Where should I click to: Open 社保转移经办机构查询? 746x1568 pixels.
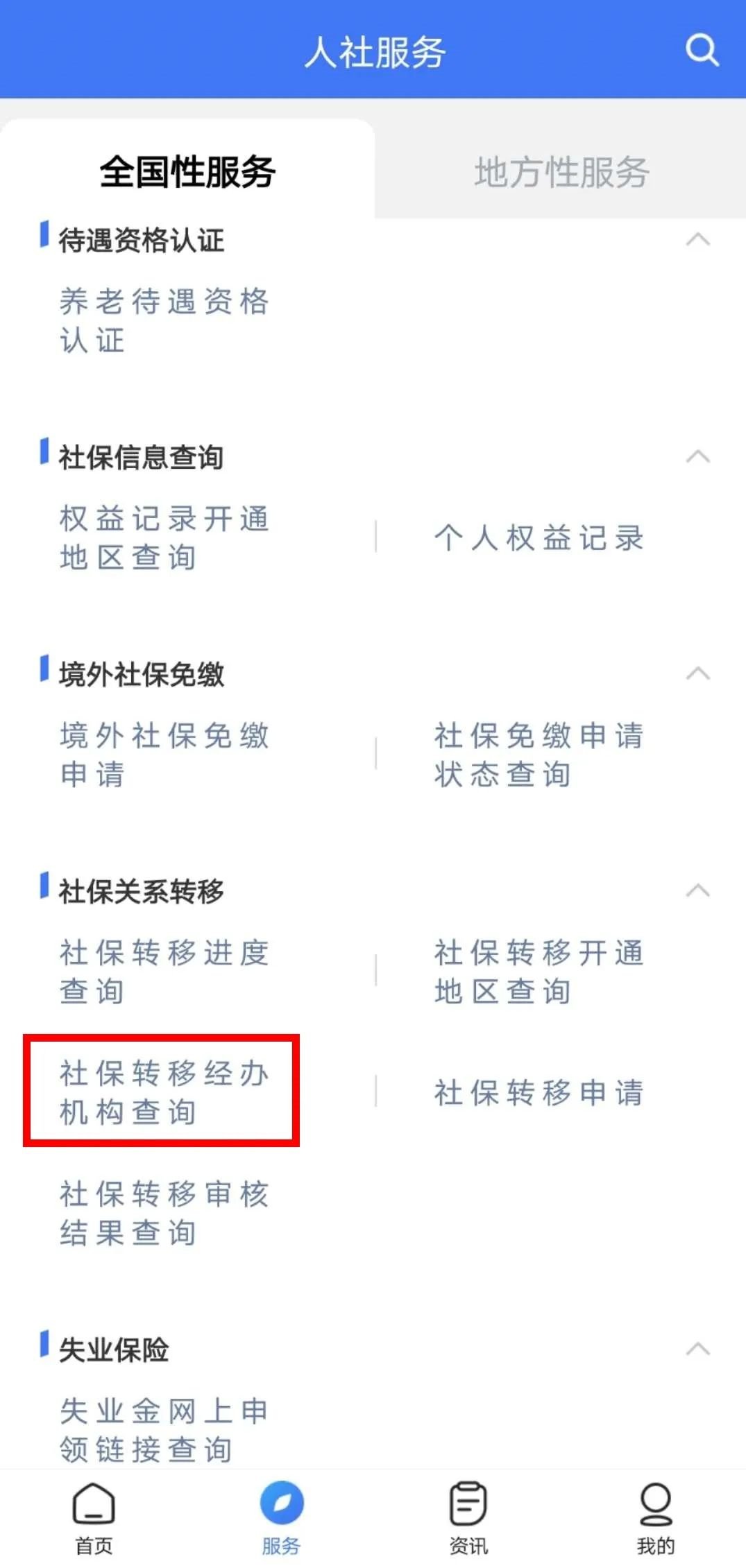[164, 1092]
